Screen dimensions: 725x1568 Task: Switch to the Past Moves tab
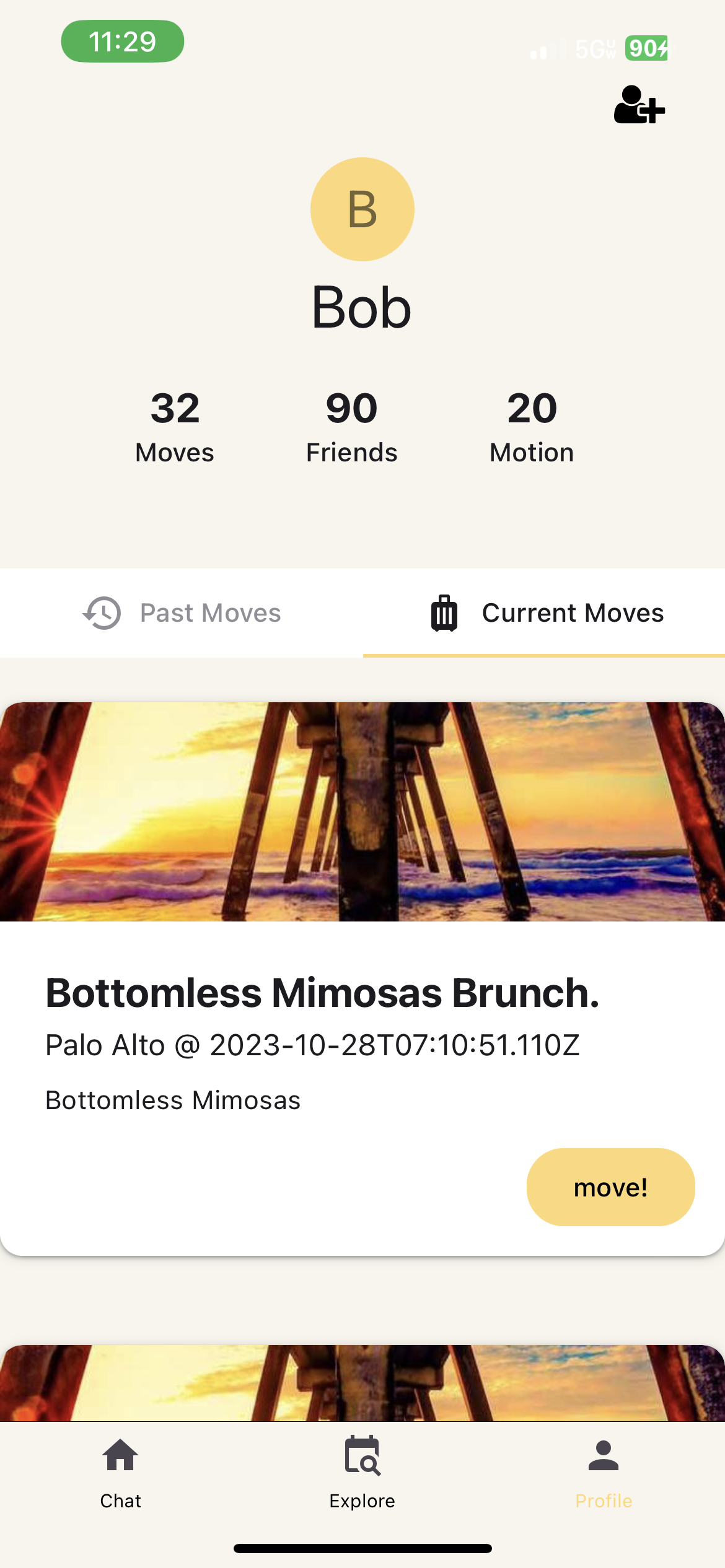pos(182,613)
